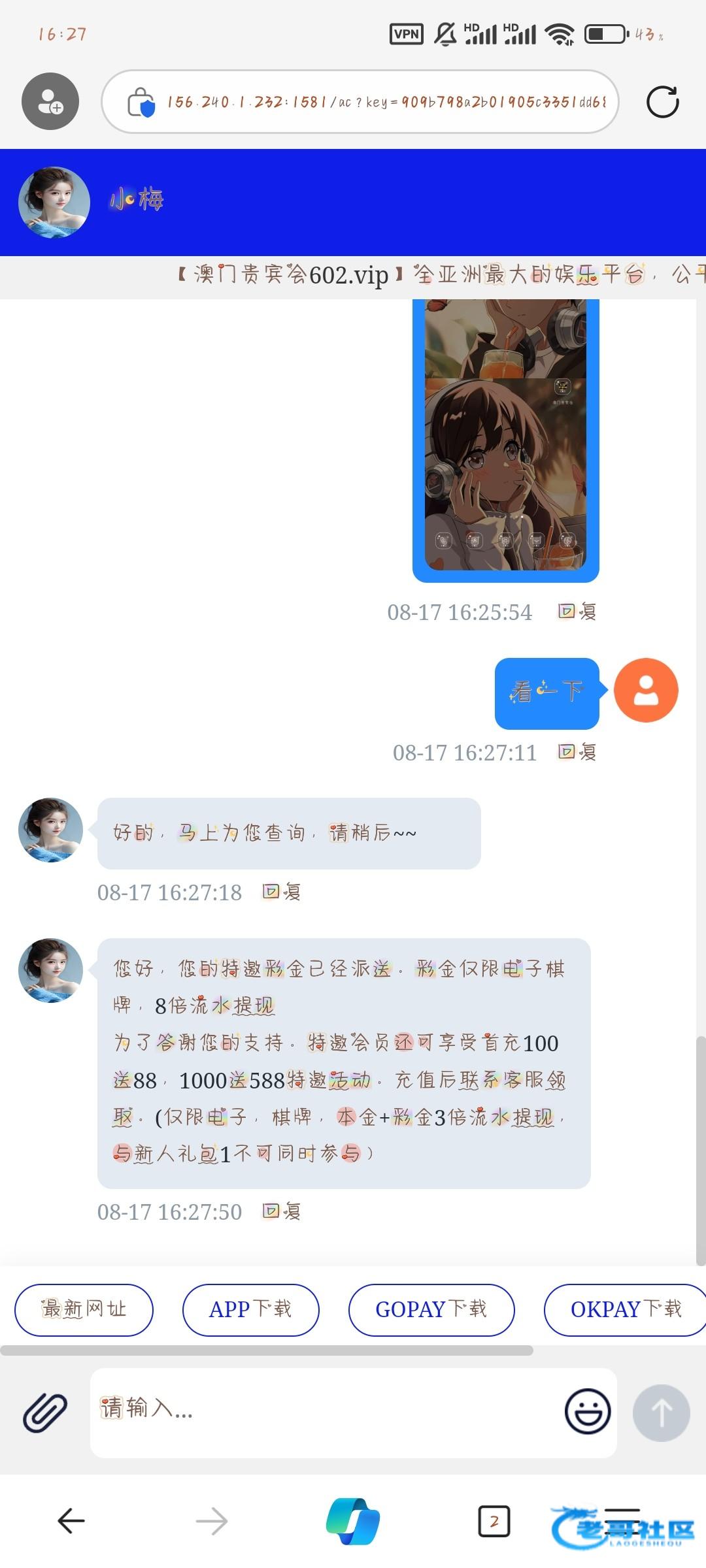Tap 回复 under the 16:27:11 message

tap(577, 752)
